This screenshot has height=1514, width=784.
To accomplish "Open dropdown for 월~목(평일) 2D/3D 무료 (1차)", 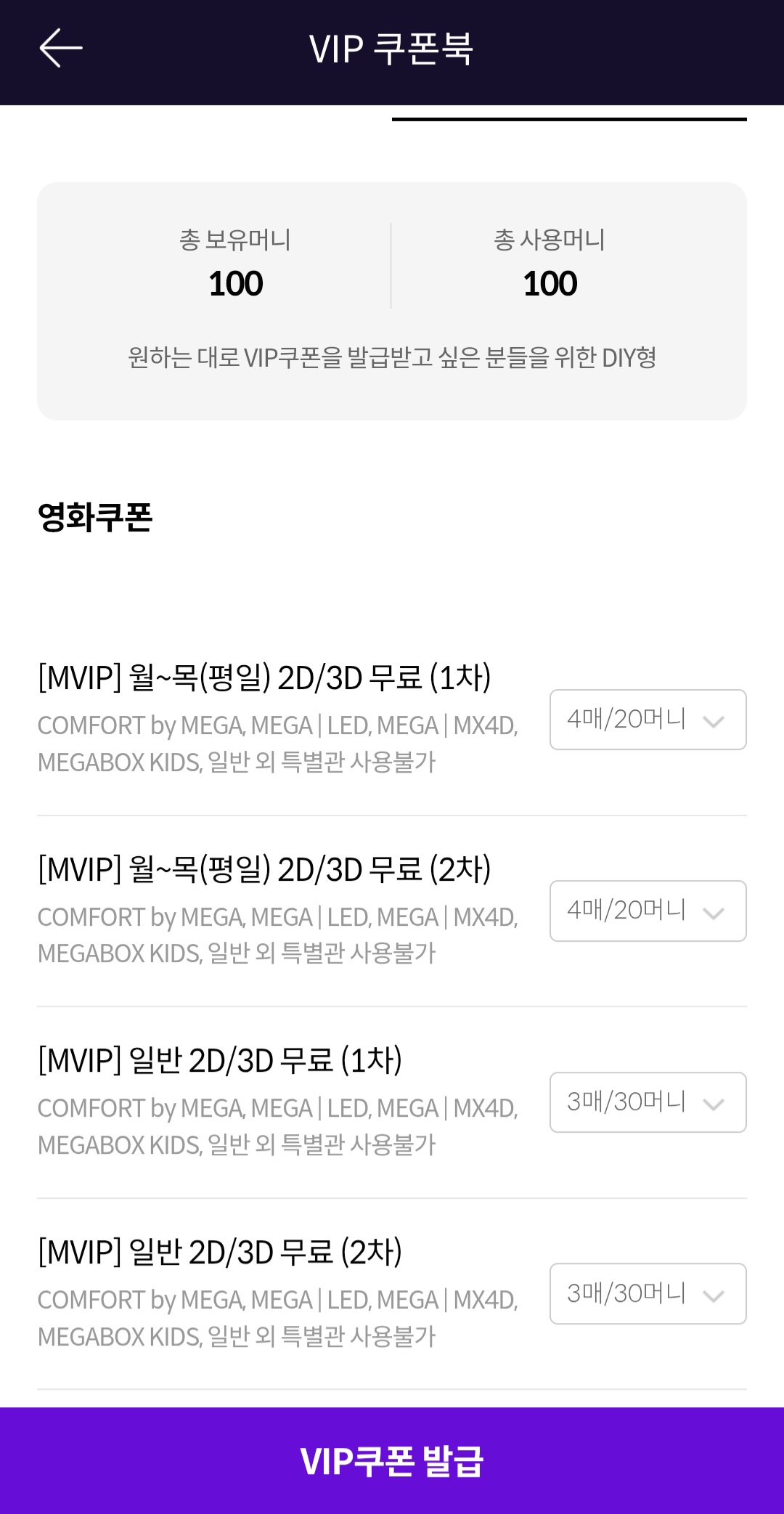I will tap(648, 720).
